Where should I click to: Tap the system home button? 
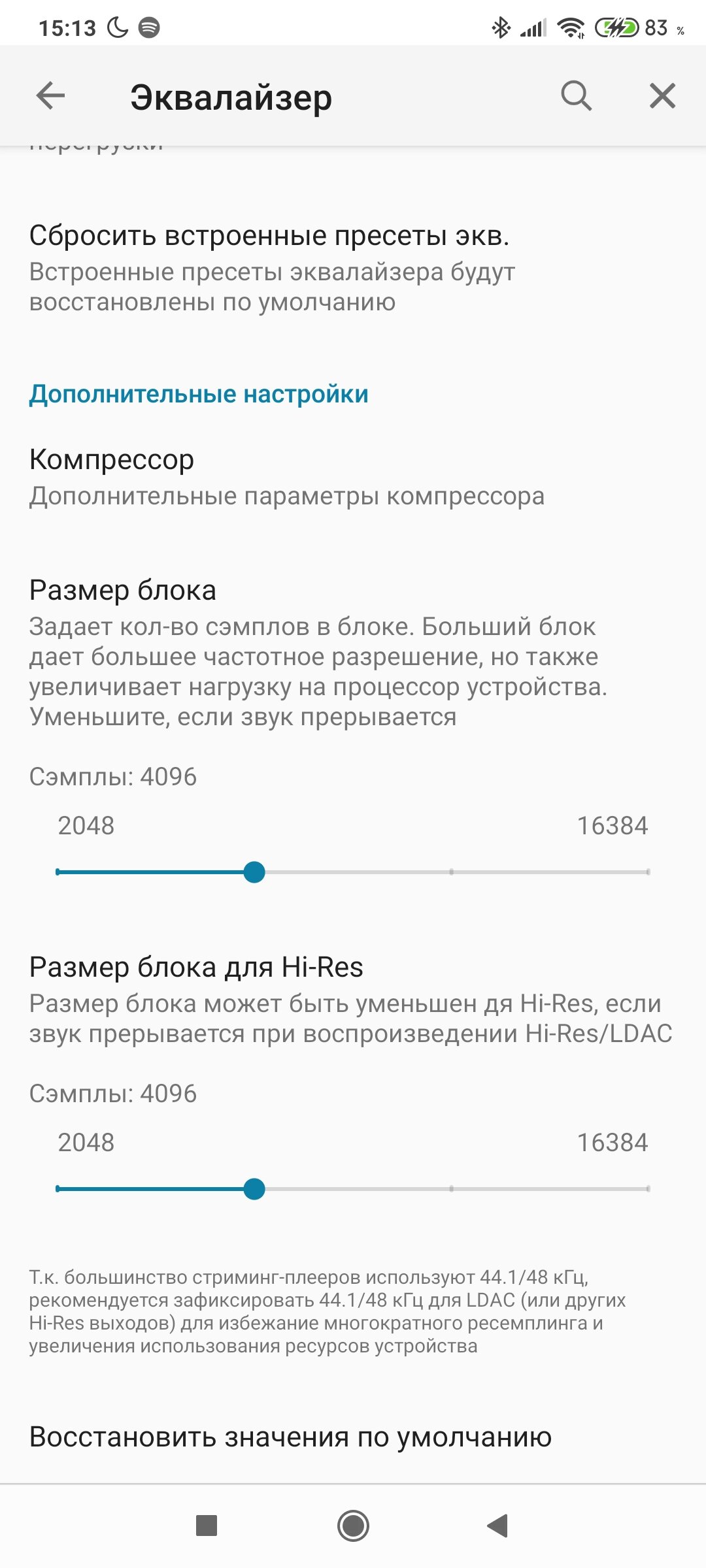tap(353, 1526)
